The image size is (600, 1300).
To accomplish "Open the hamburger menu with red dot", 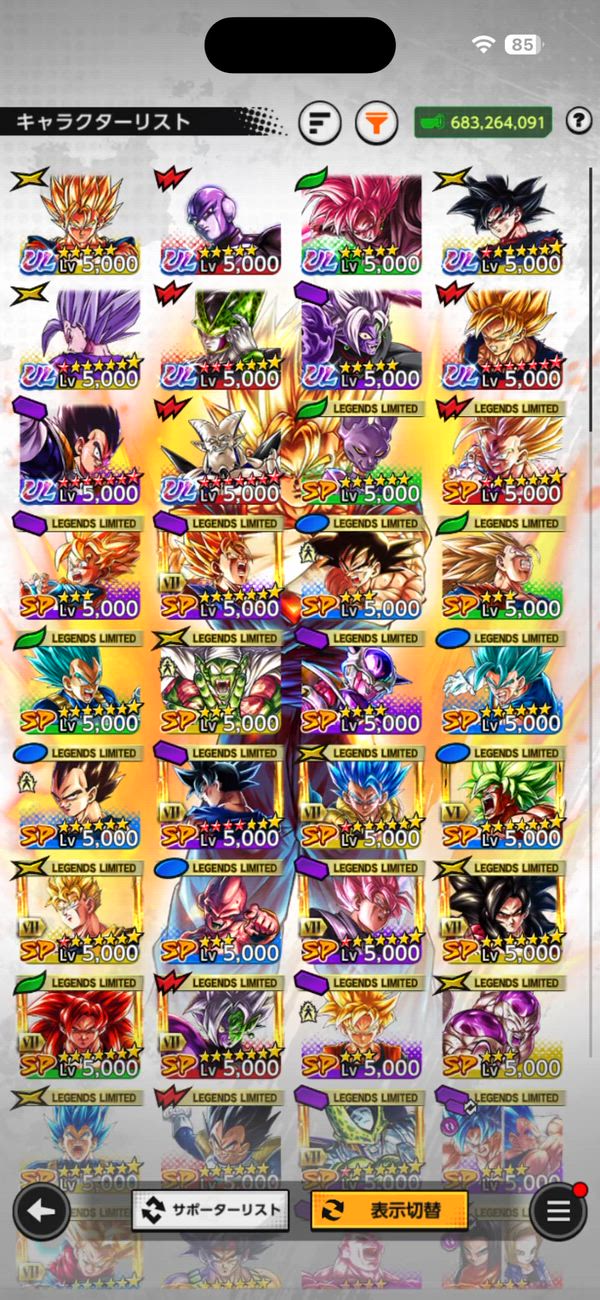I will pyautogui.click(x=558, y=1211).
